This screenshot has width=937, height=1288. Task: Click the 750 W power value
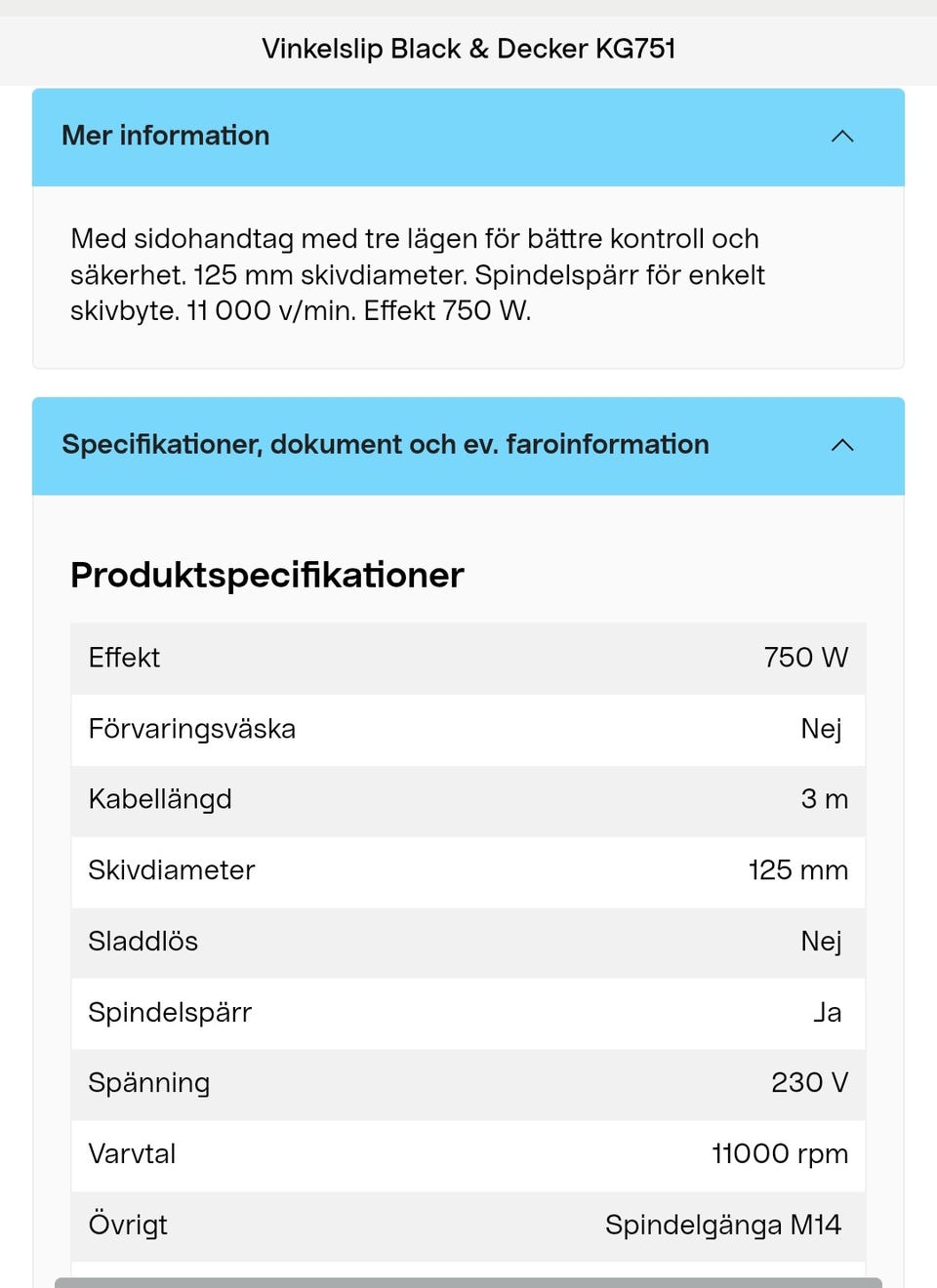(805, 658)
